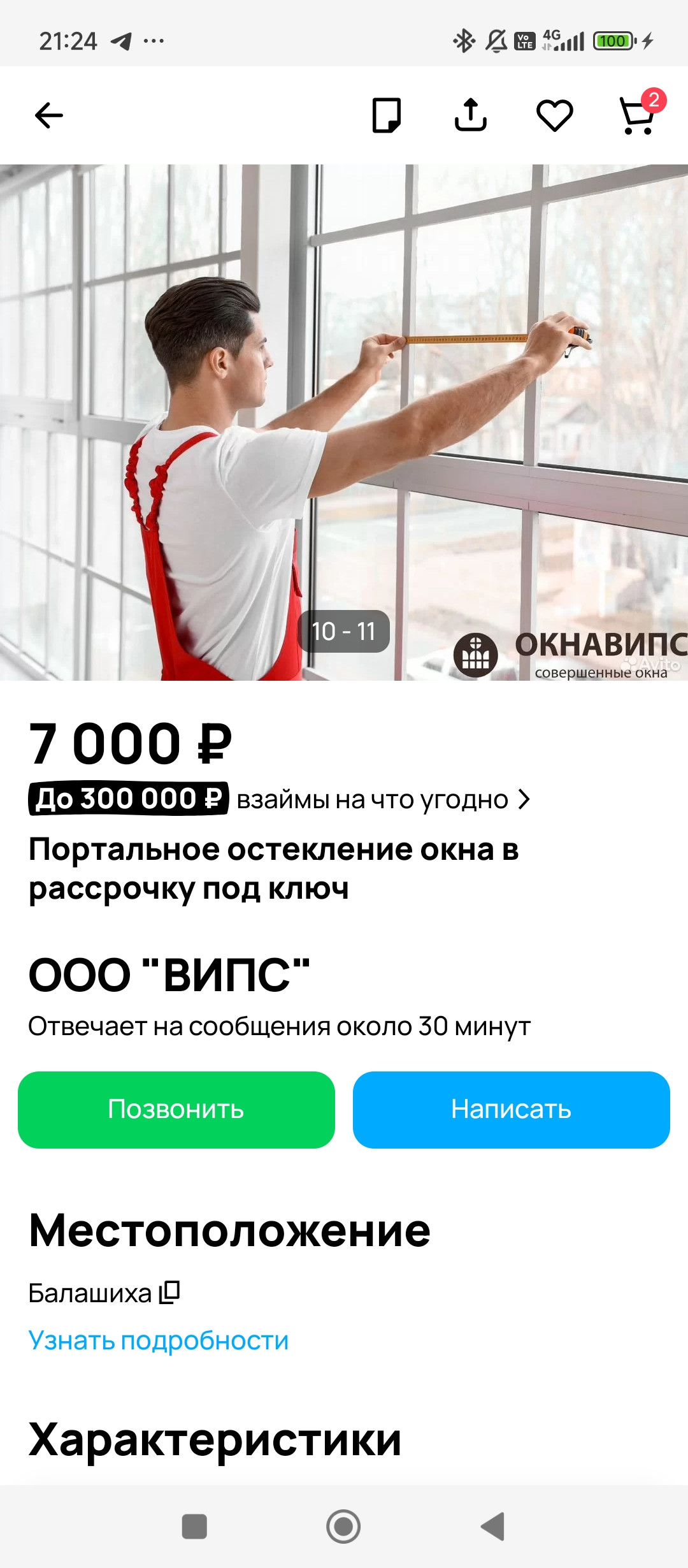The image size is (688, 1568).
Task: Go back using the top arrow
Action: 49,115
